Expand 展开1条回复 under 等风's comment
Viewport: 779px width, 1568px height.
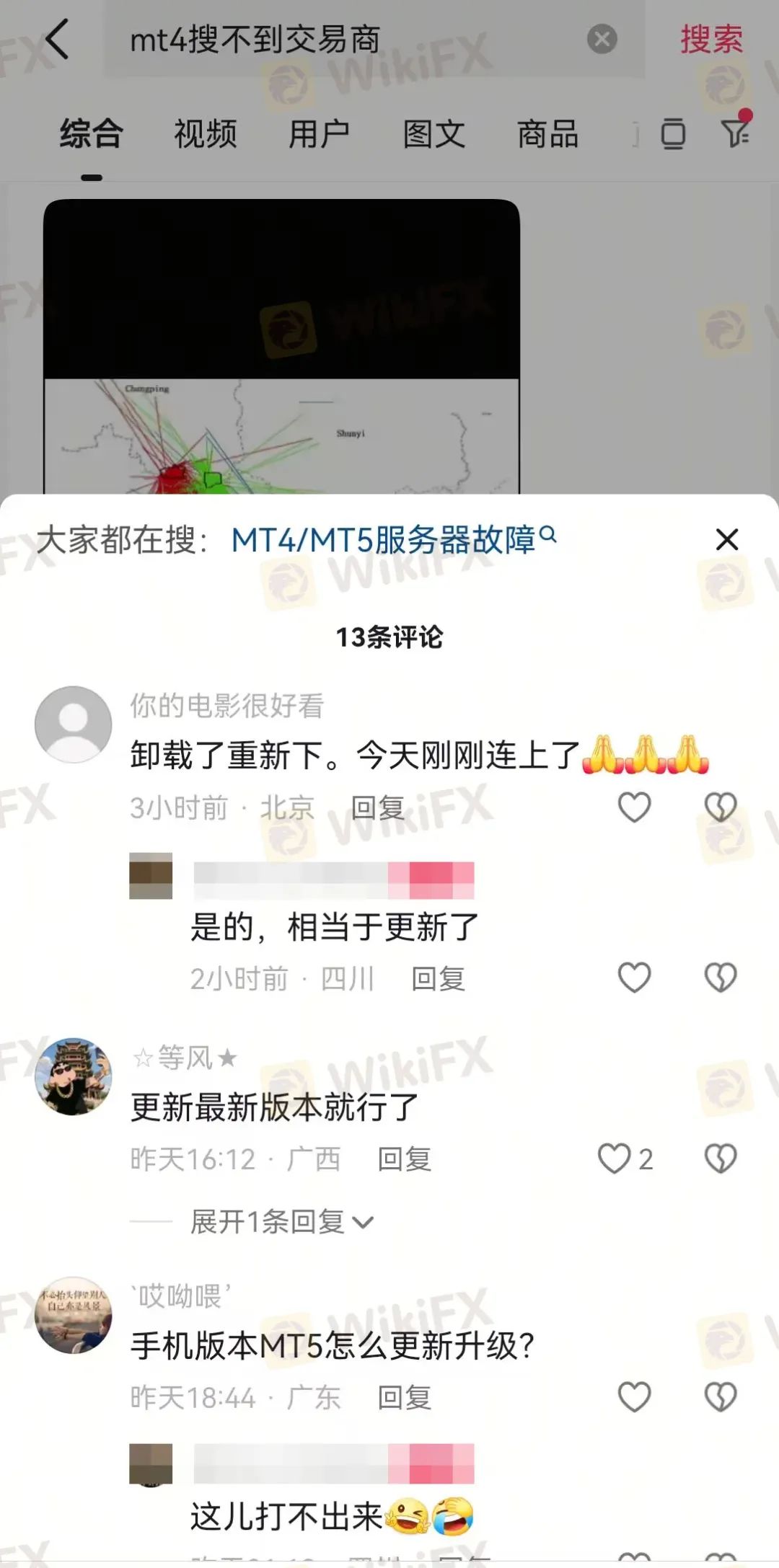[x=281, y=1221]
